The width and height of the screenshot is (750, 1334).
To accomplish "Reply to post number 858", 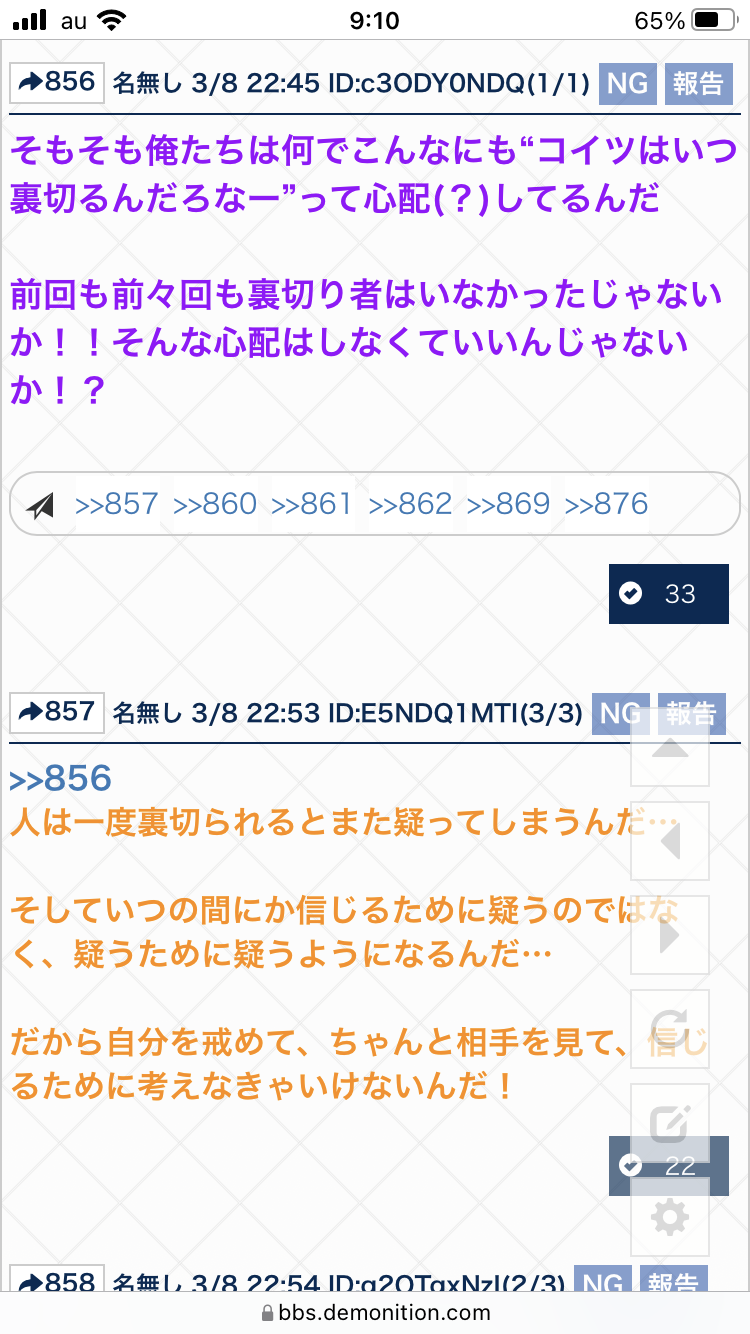I will click(x=57, y=1282).
